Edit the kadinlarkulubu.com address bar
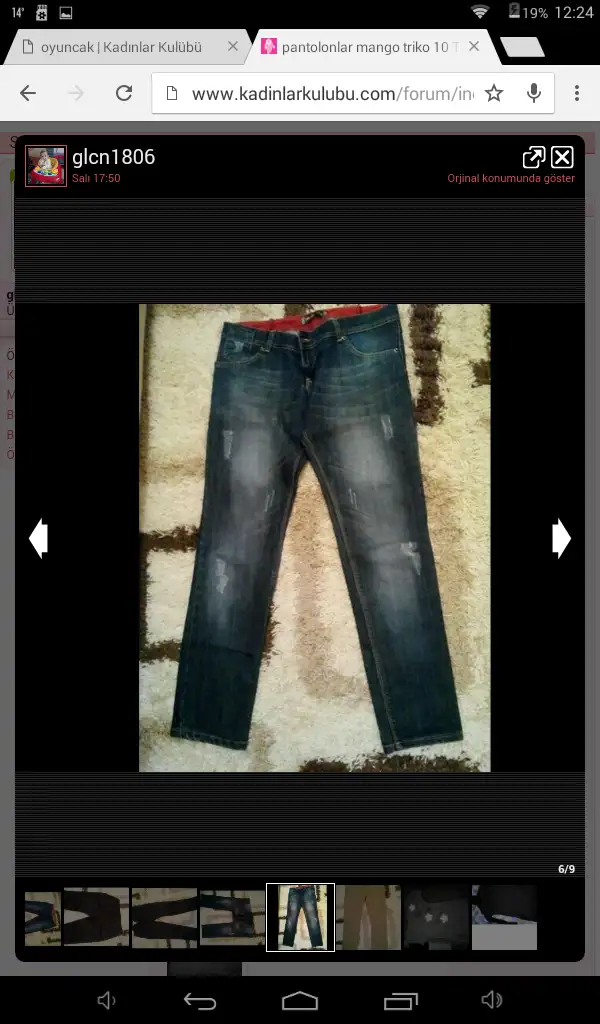 point(330,93)
